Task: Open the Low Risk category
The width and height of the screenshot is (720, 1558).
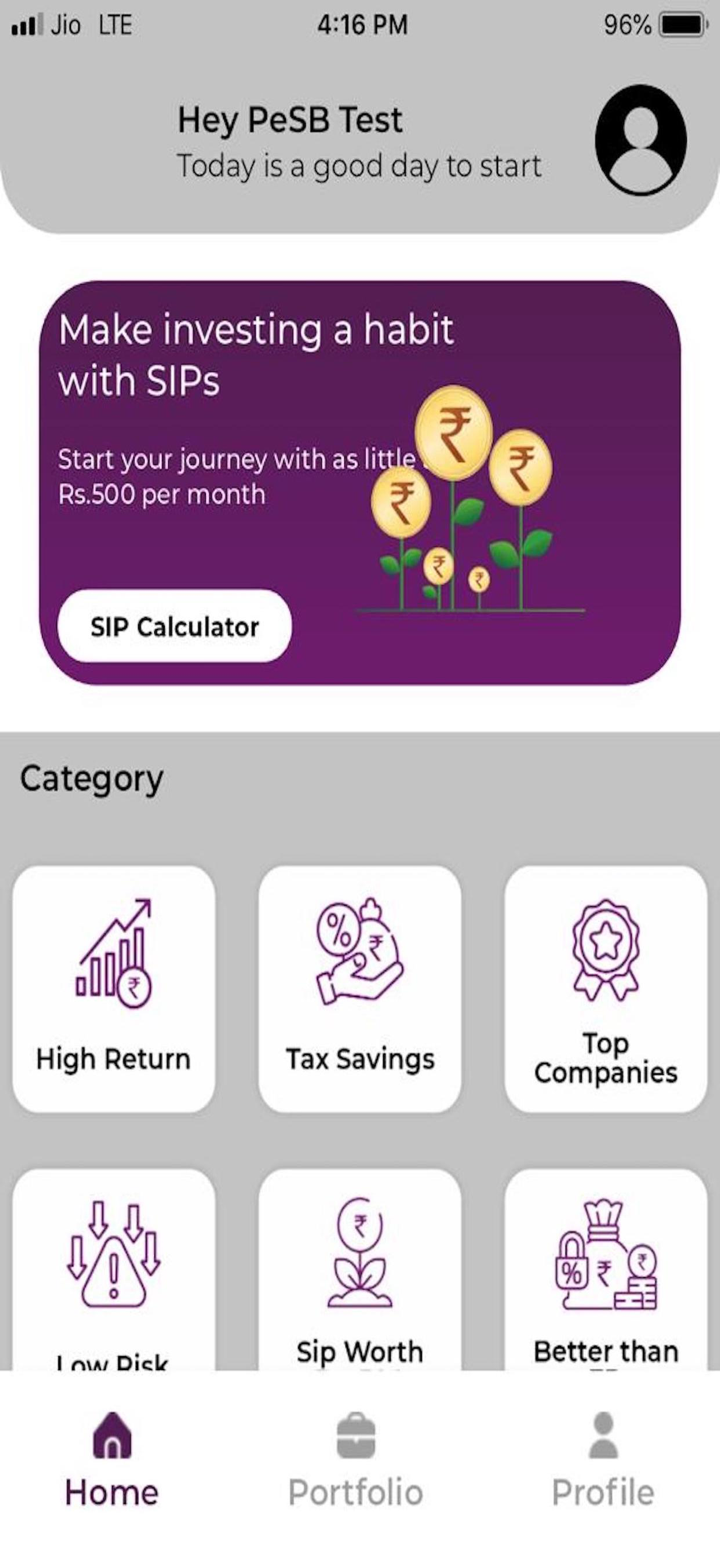Action: [114, 1270]
